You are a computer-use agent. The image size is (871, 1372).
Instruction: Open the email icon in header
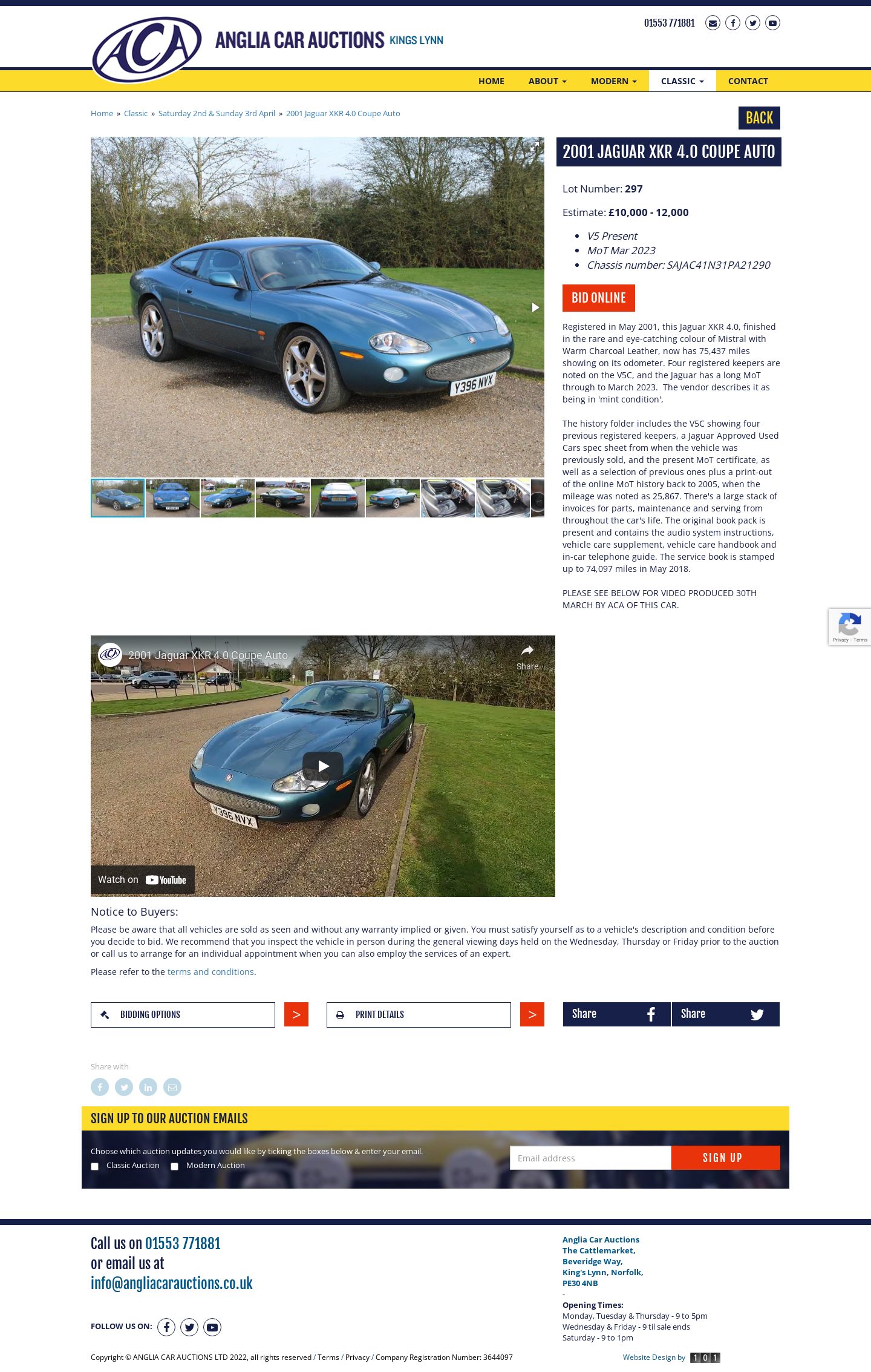coord(713,23)
